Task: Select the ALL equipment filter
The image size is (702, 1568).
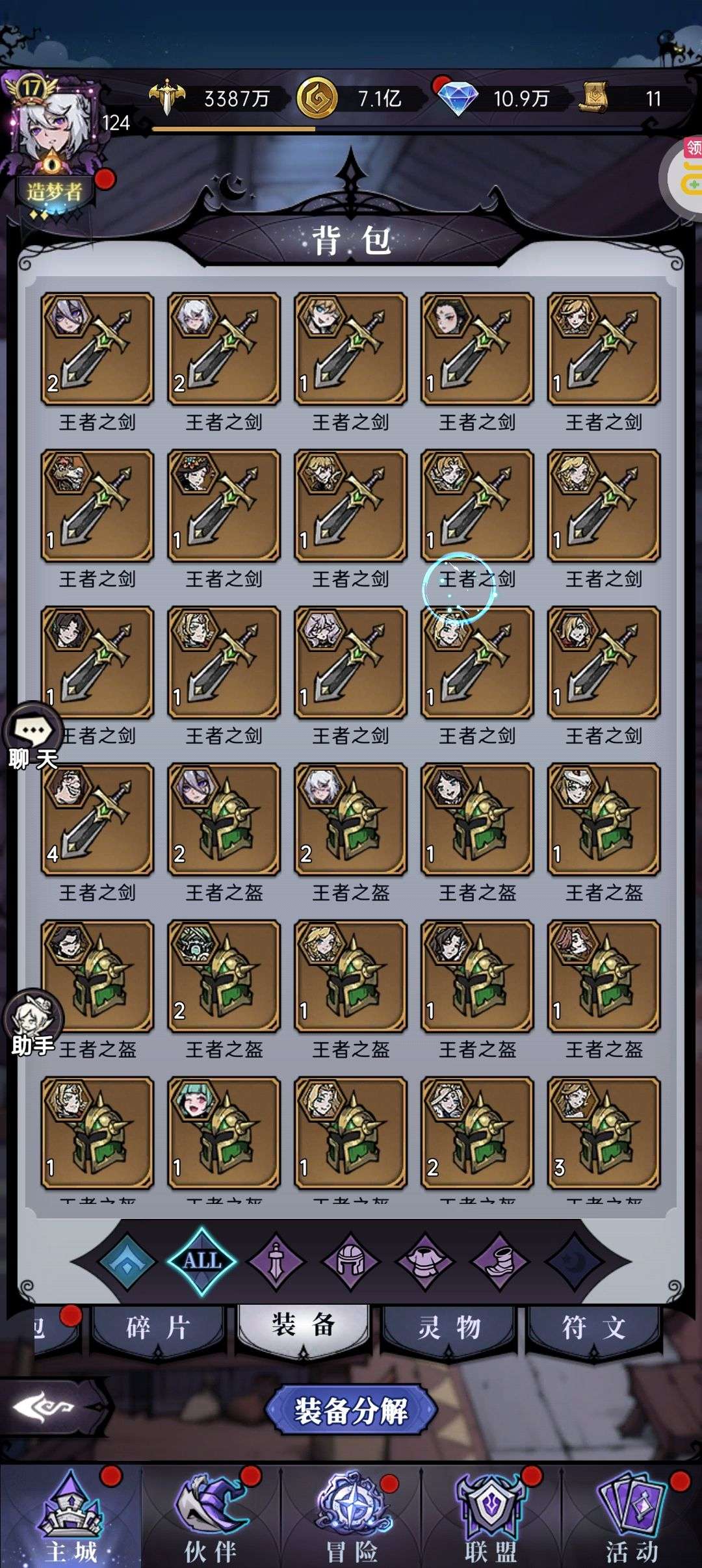Action: click(202, 1261)
